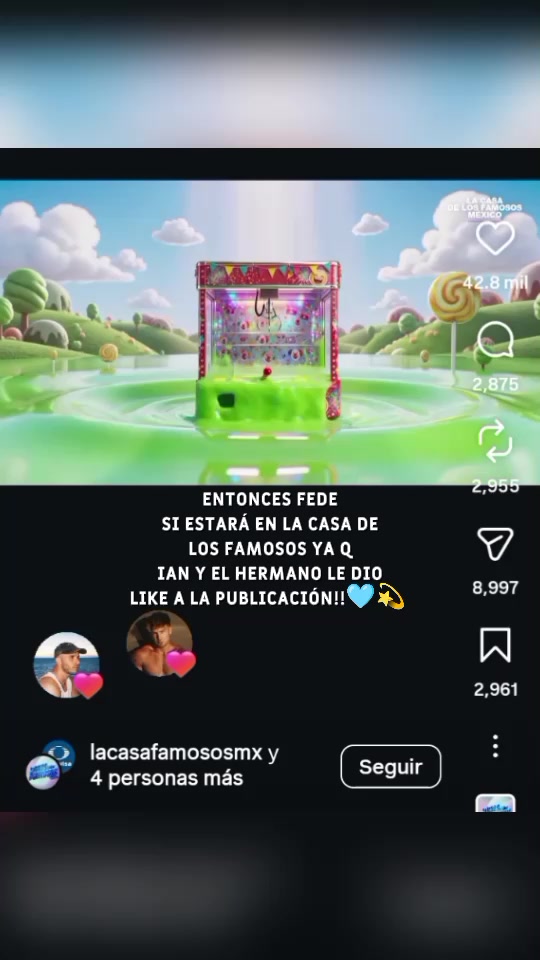Like this reel with the heart icon

495,238
